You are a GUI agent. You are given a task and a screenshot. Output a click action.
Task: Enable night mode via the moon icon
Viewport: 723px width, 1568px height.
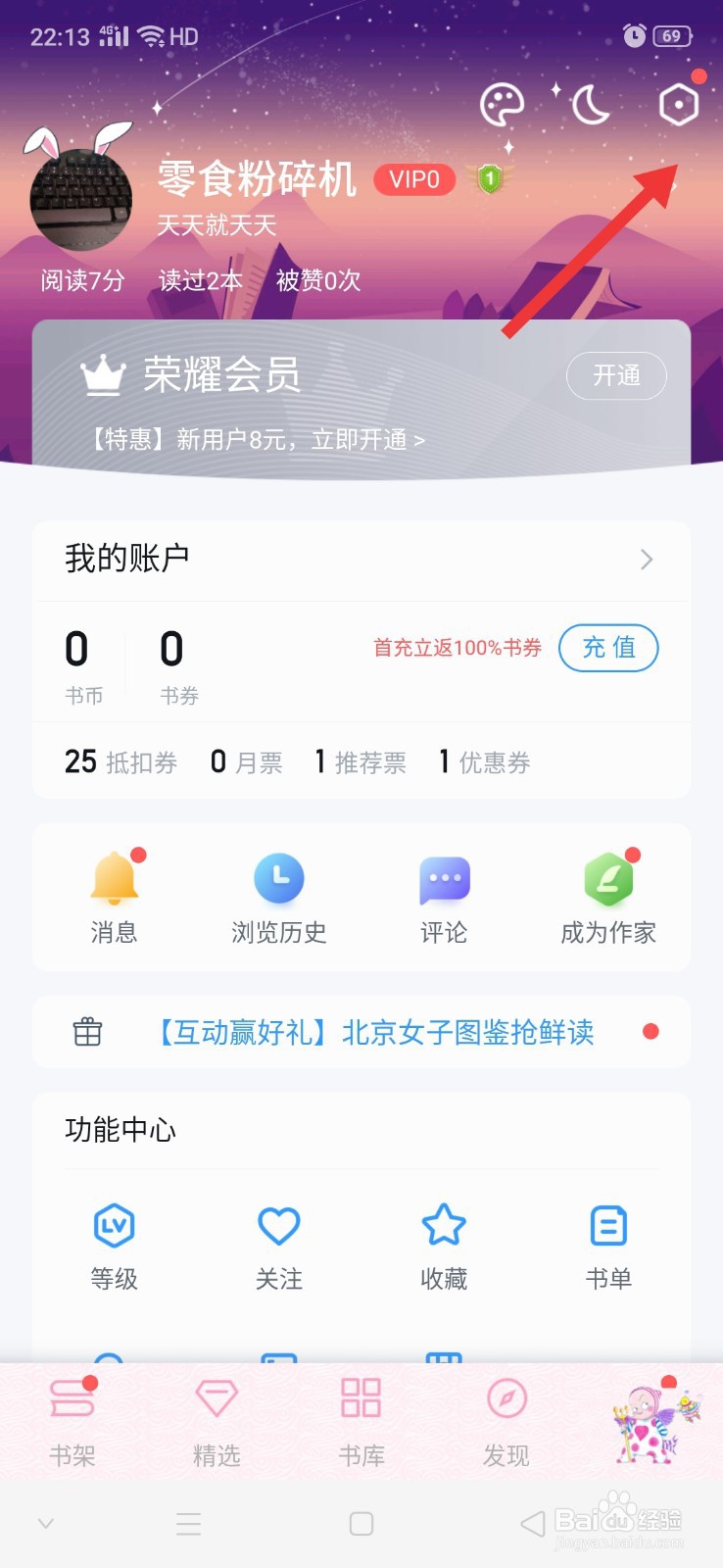[590, 103]
